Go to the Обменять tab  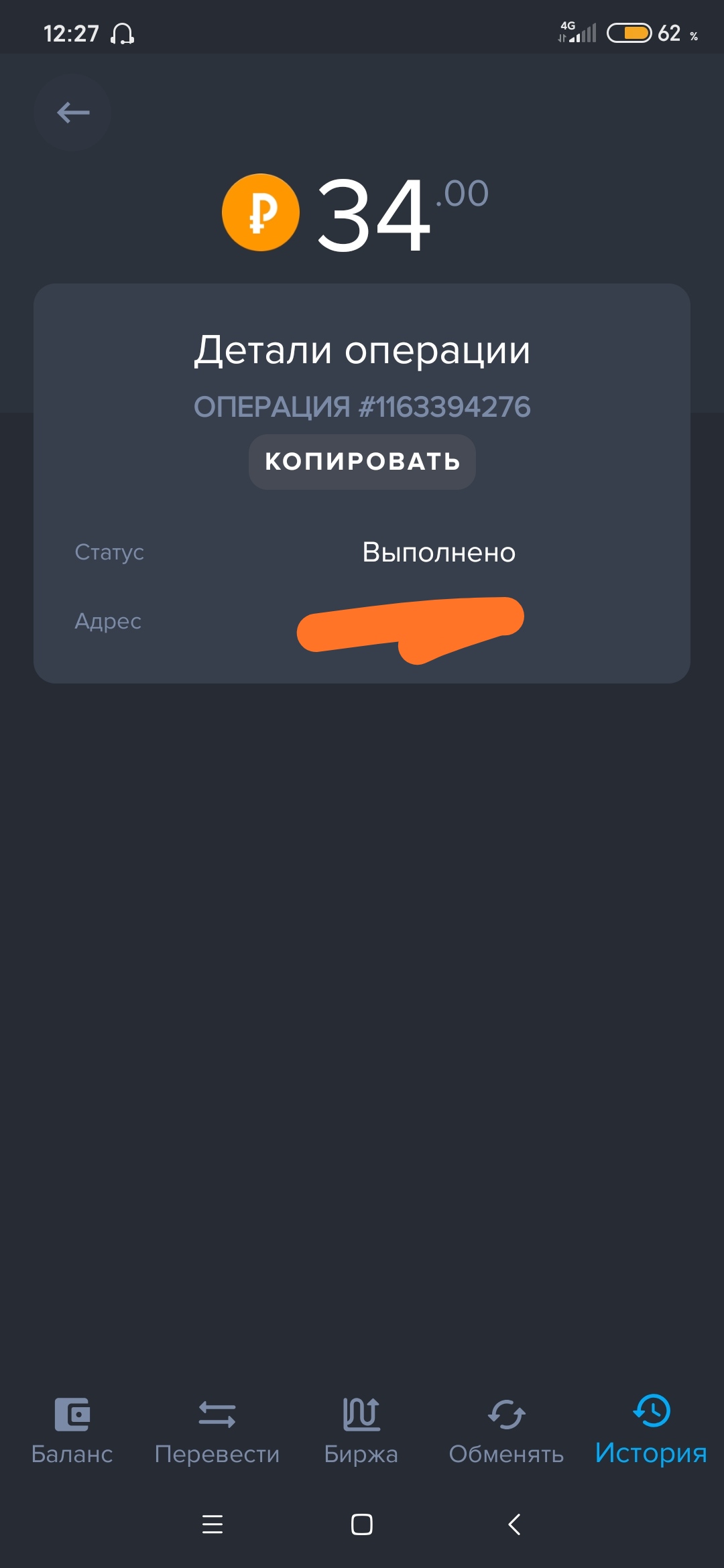click(x=506, y=1431)
